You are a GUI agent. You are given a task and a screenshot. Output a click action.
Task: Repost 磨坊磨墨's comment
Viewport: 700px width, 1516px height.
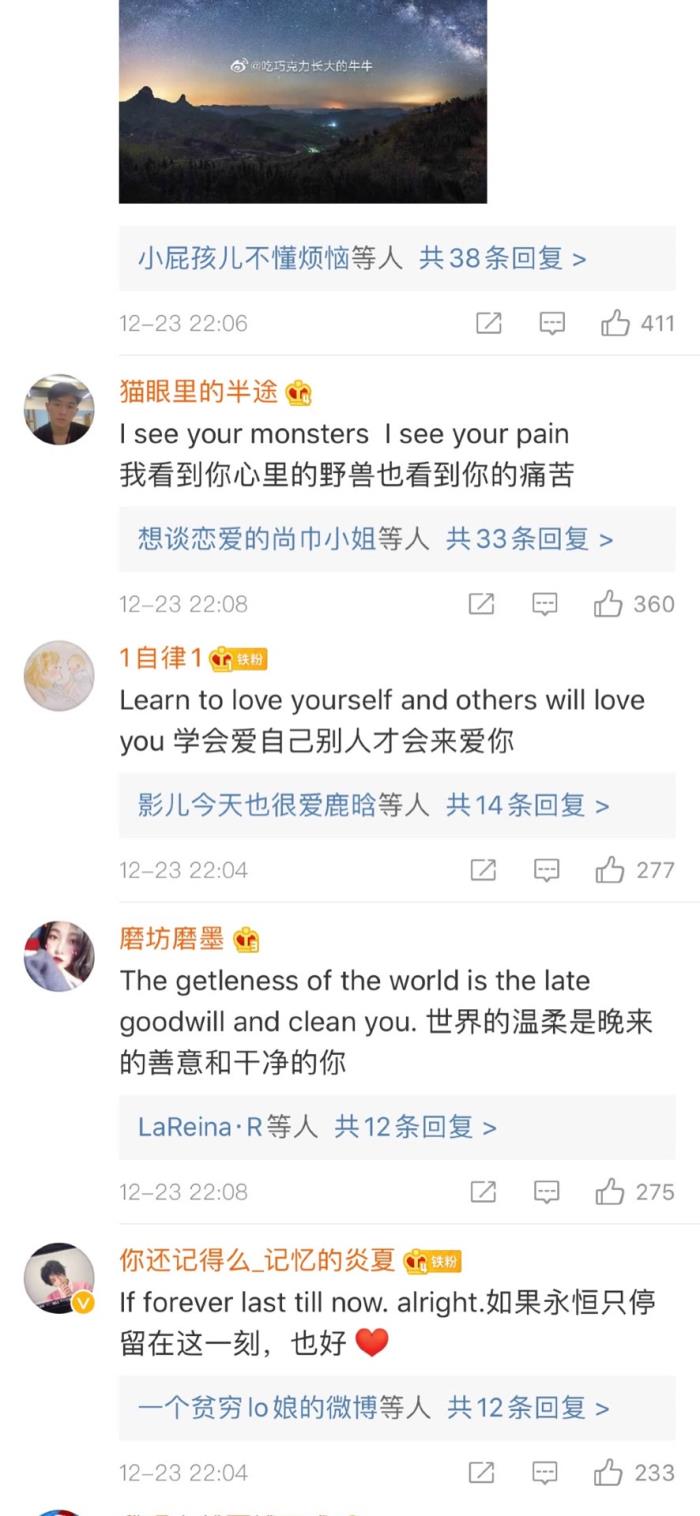tap(483, 1192)
